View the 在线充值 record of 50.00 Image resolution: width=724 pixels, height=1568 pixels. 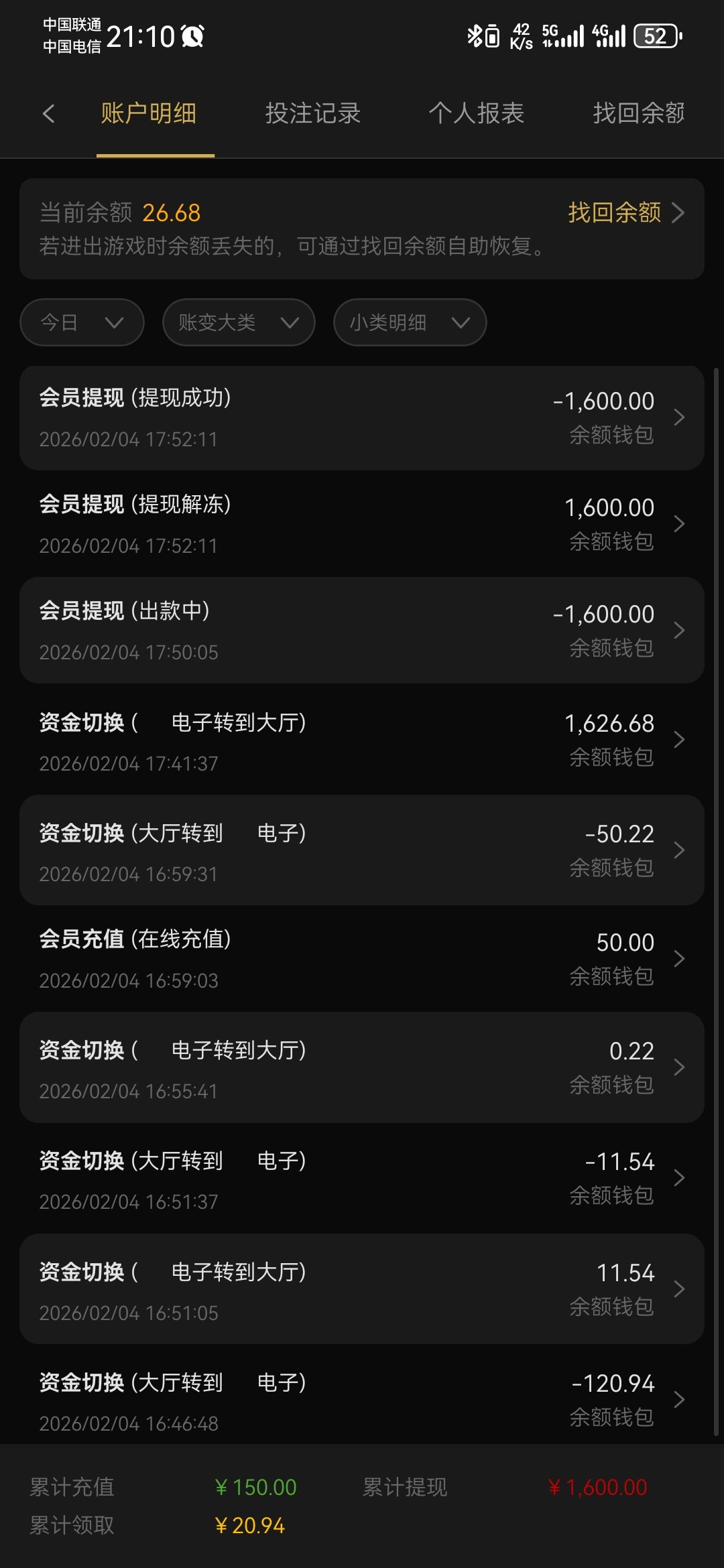[362, 959]
